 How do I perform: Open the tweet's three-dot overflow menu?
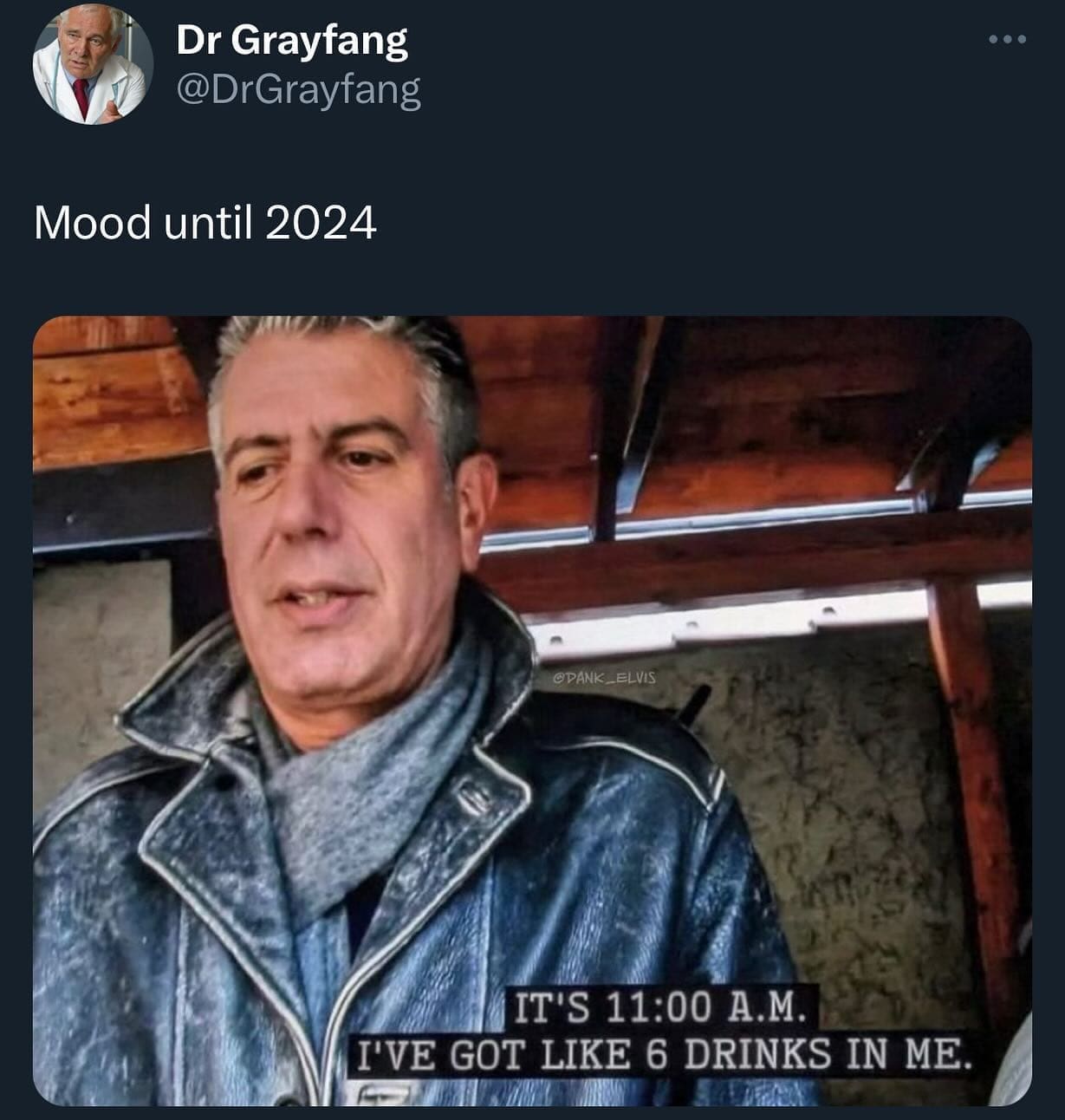(x=1008, y=39)
